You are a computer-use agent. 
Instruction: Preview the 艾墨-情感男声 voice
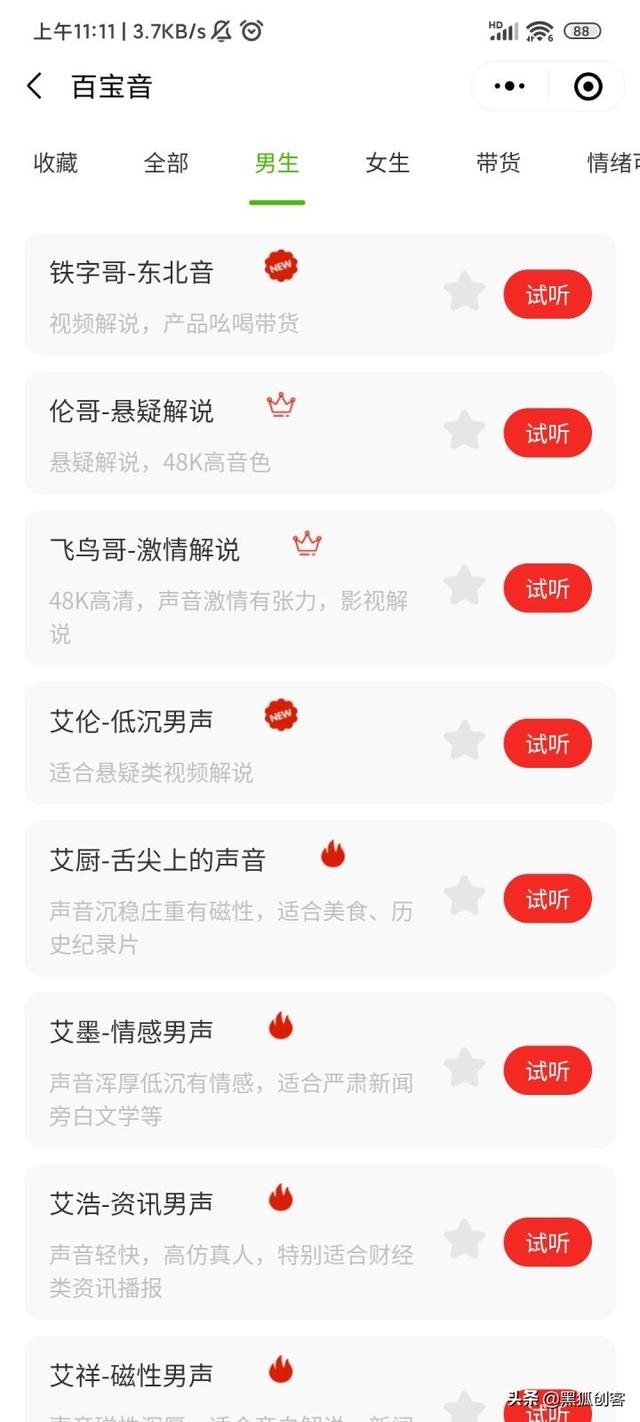[x=547, y=1071]
